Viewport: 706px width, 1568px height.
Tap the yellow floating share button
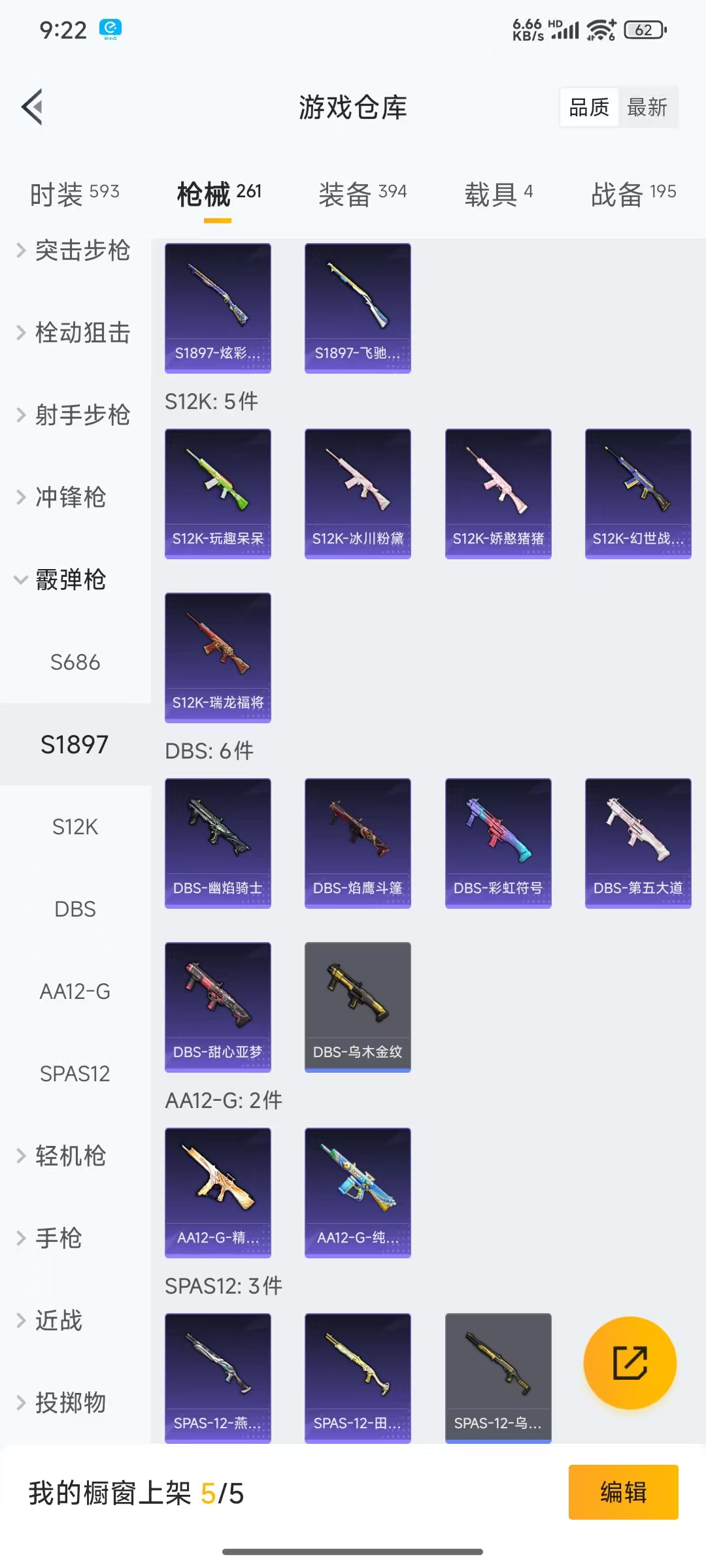point(630,1363)
